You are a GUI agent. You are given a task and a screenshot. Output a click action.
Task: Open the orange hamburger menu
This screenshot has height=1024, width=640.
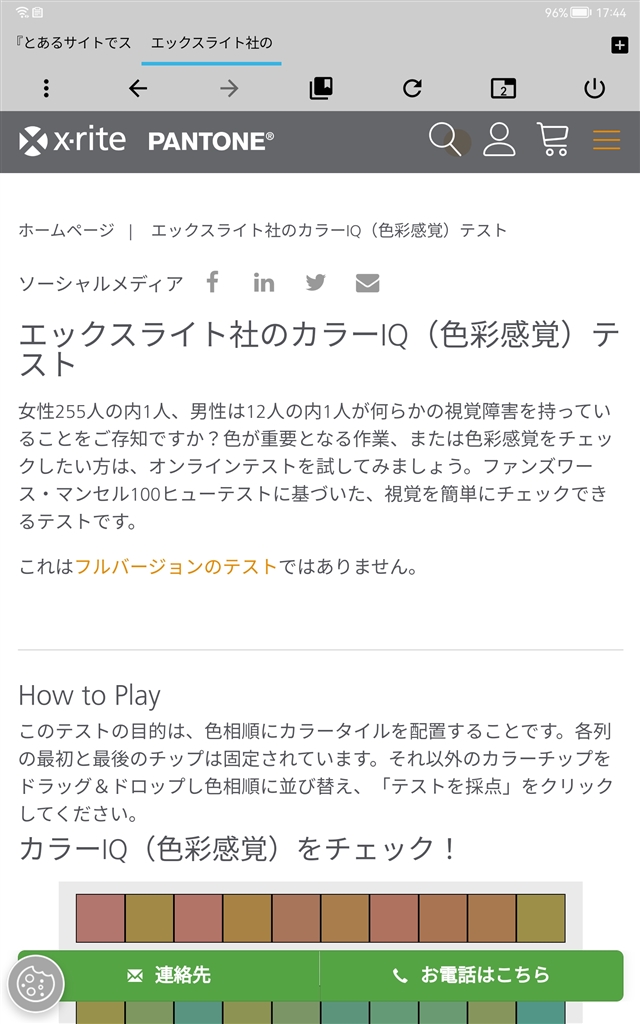point(607,140)
